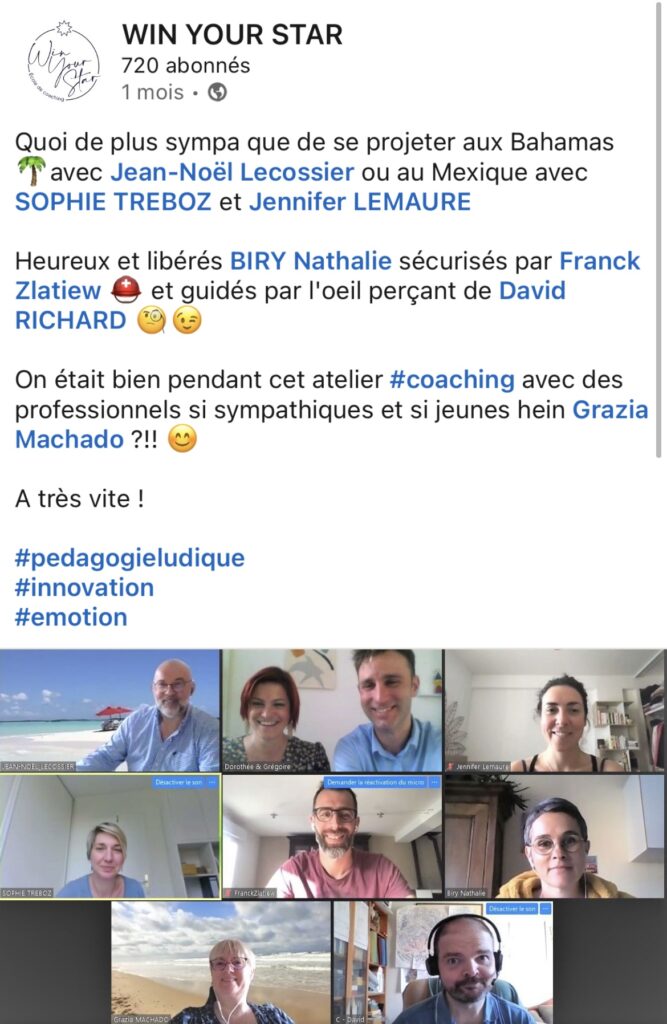Open the #pedagogieludique hashtag

click(x=129, y=557)
